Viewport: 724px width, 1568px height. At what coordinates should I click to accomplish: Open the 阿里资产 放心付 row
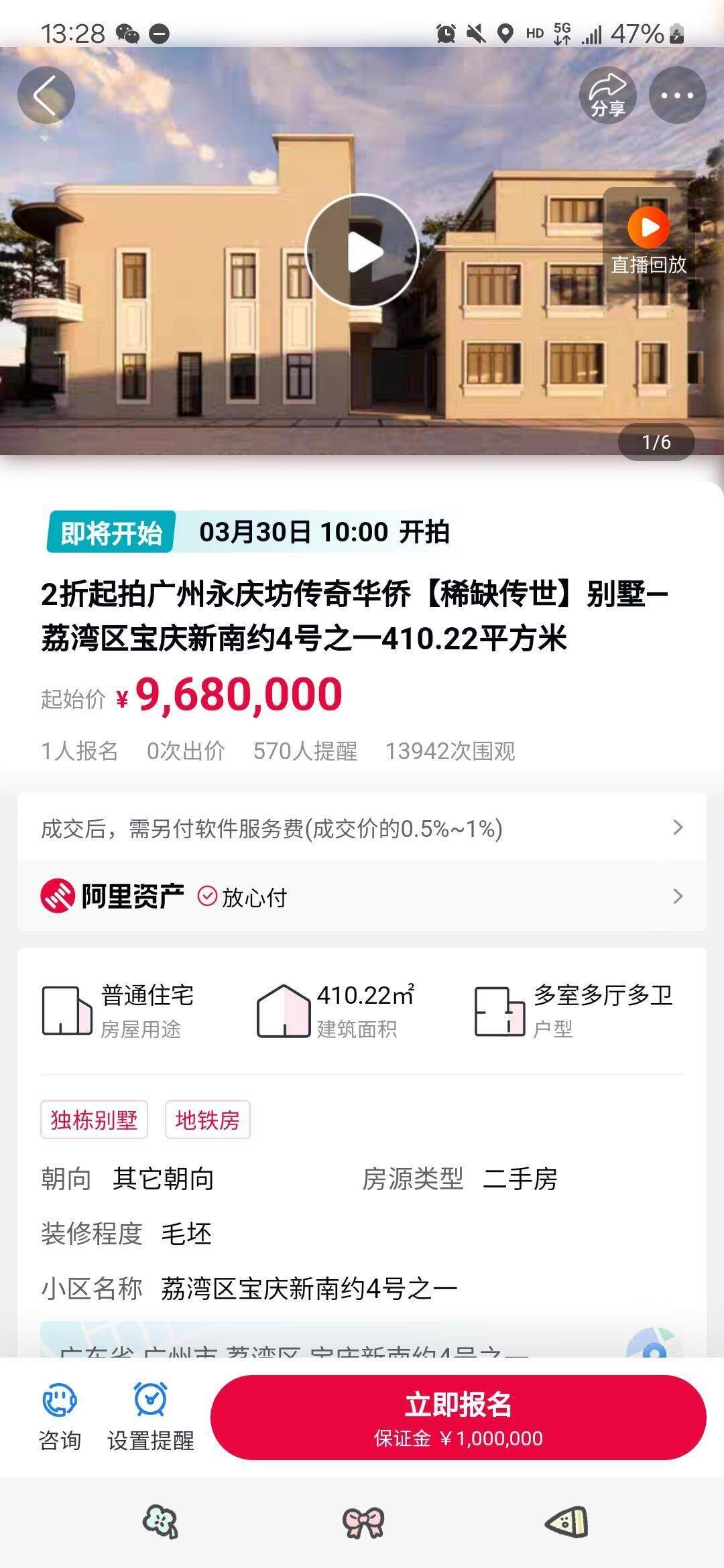click(x=362, y=897)
